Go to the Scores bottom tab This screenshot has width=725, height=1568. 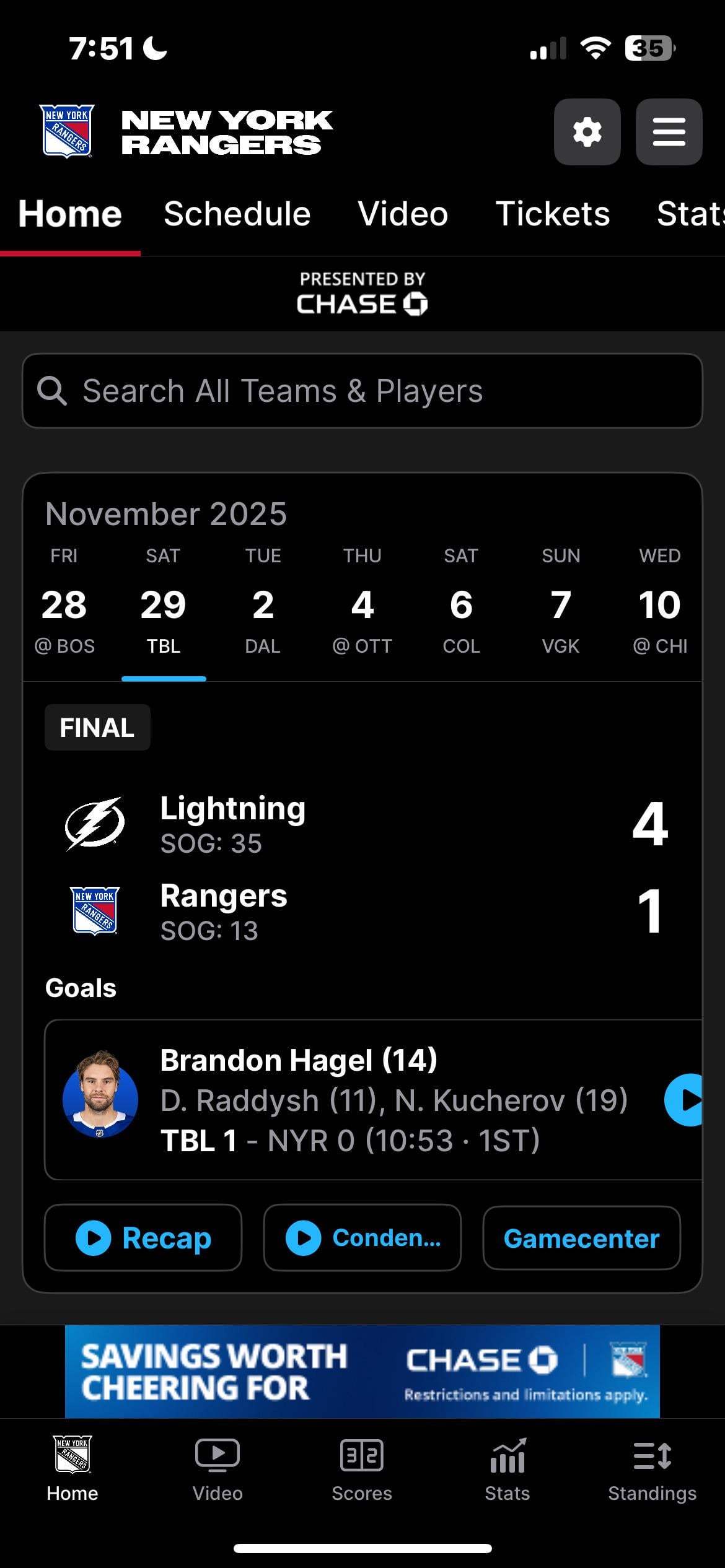[362, 1469]
